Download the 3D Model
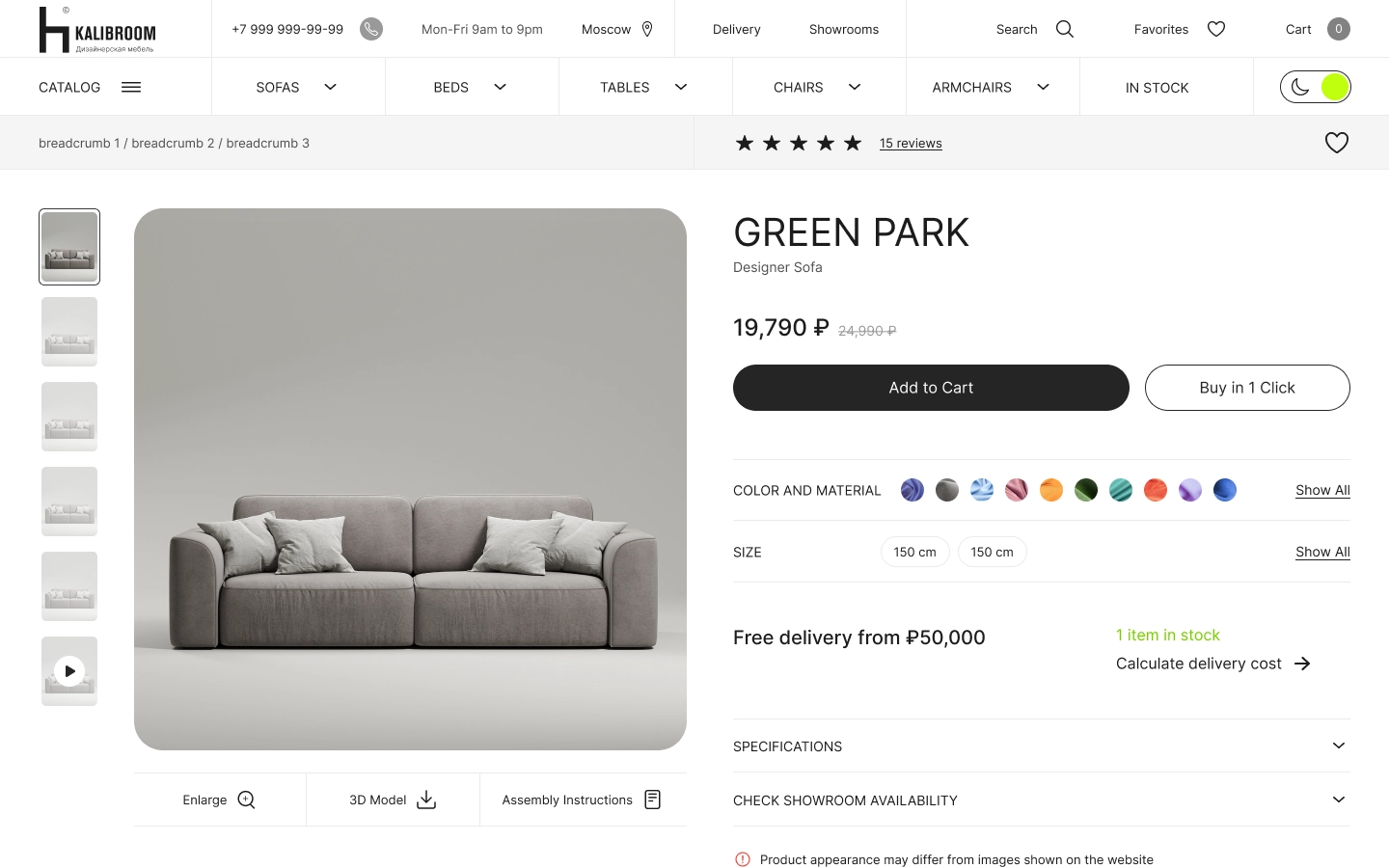Viewport: 1389px width, 868px height. [x=393, y=800]
